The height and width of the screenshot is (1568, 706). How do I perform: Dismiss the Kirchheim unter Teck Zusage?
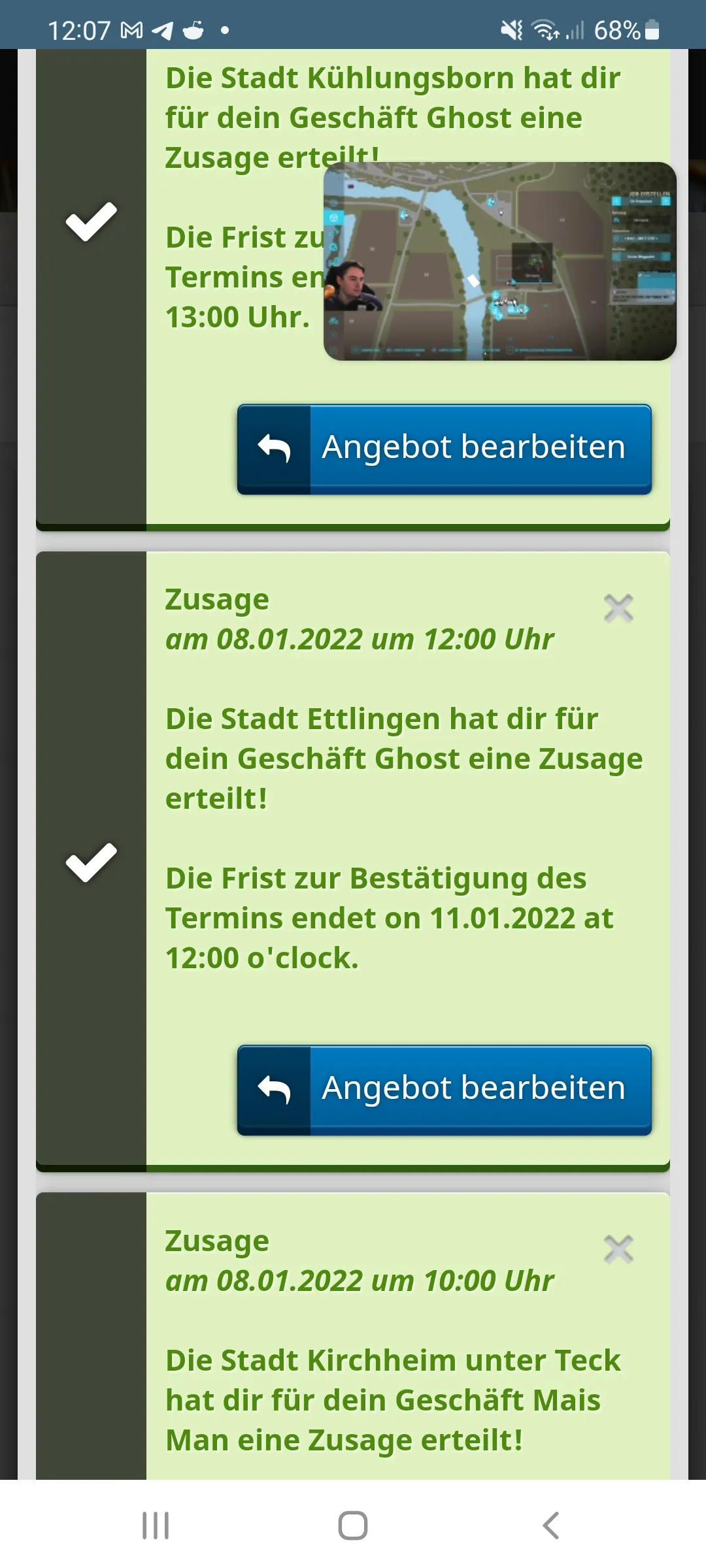click(x=618, y=1249)
